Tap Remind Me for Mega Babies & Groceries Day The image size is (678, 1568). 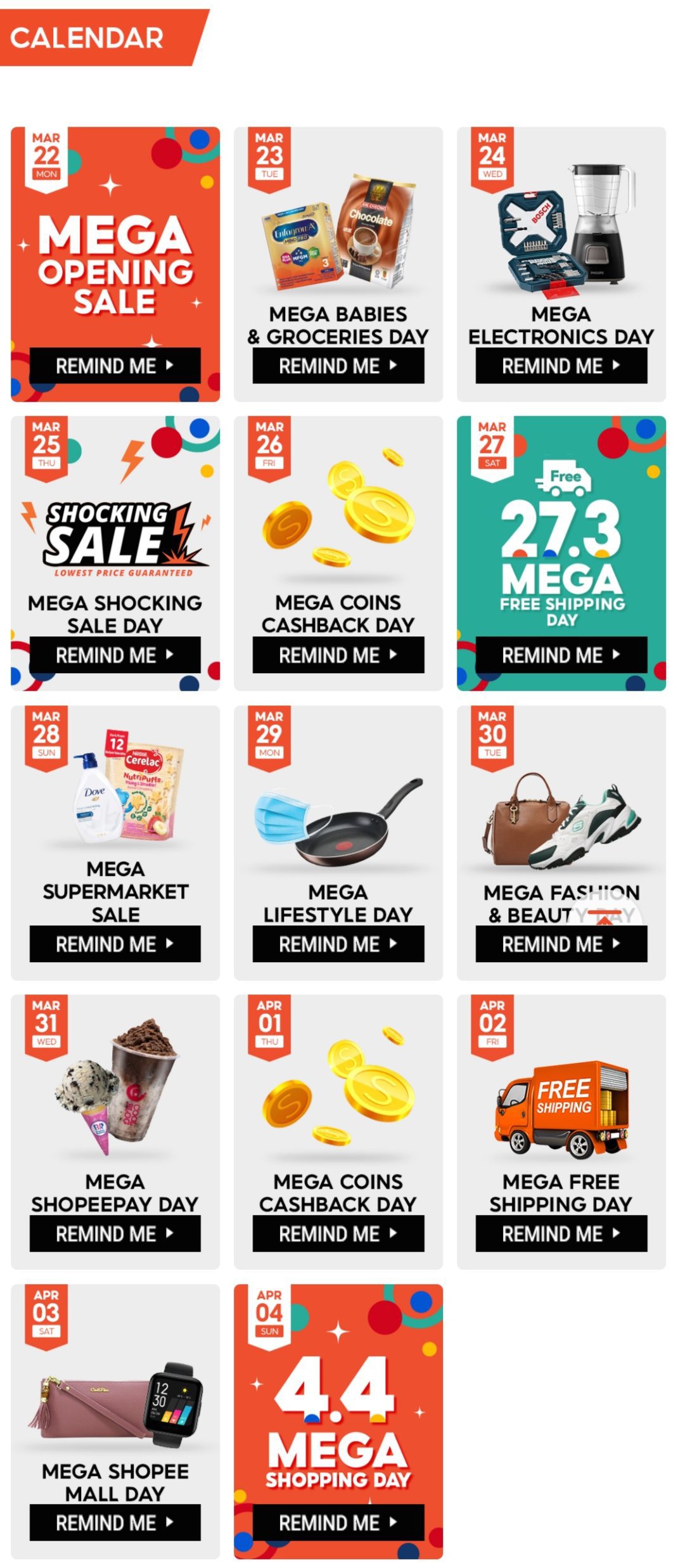338,365
